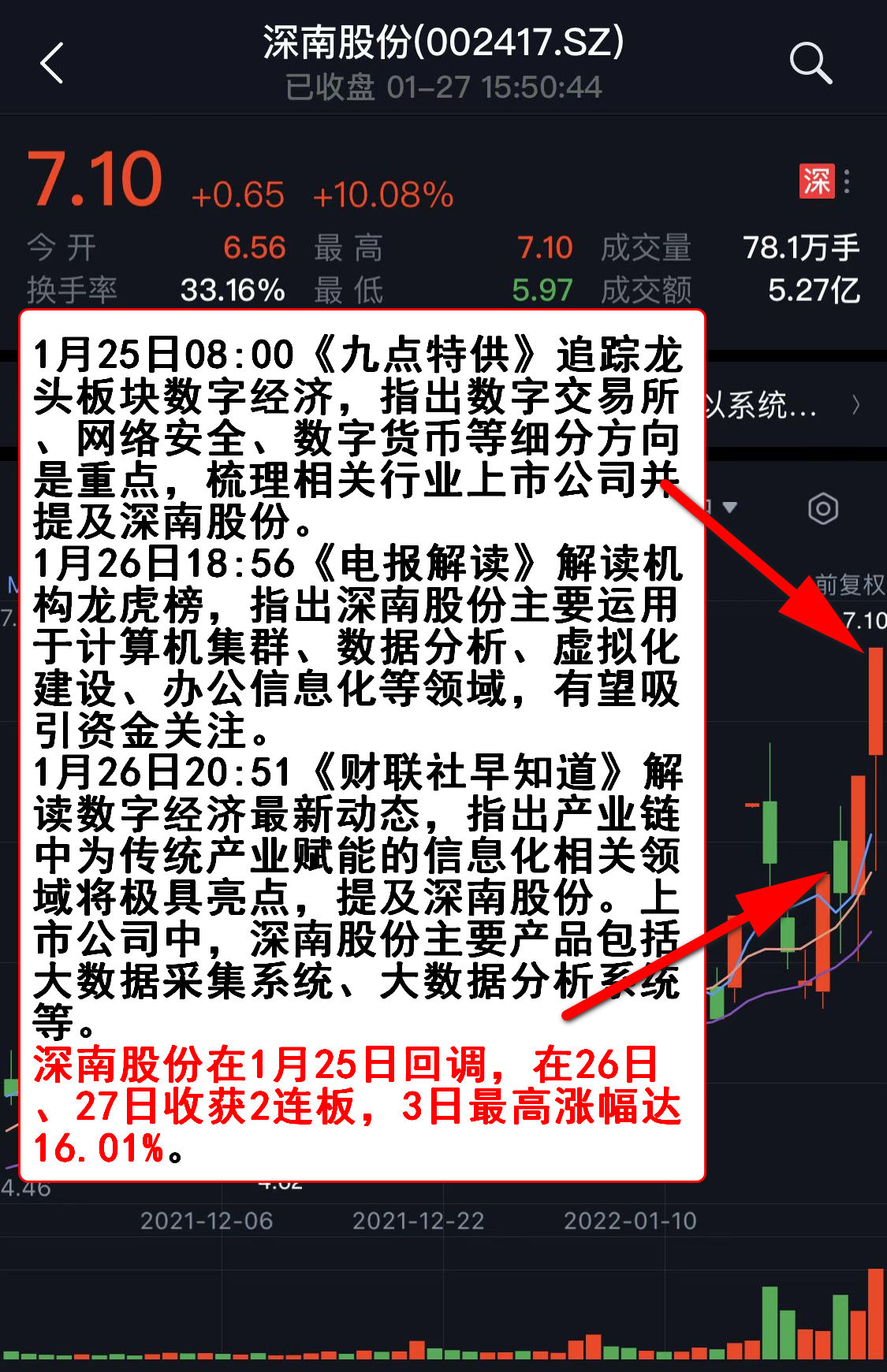Expand the row ending in 以系统…
The width and height of the screenshot is (887, 1372).
click(855, 405)
